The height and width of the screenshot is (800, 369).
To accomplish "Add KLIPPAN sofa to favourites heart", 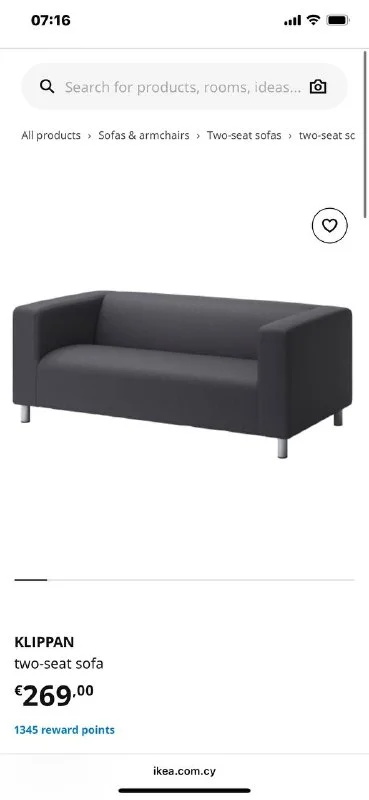I will click(x=330, y=226).
